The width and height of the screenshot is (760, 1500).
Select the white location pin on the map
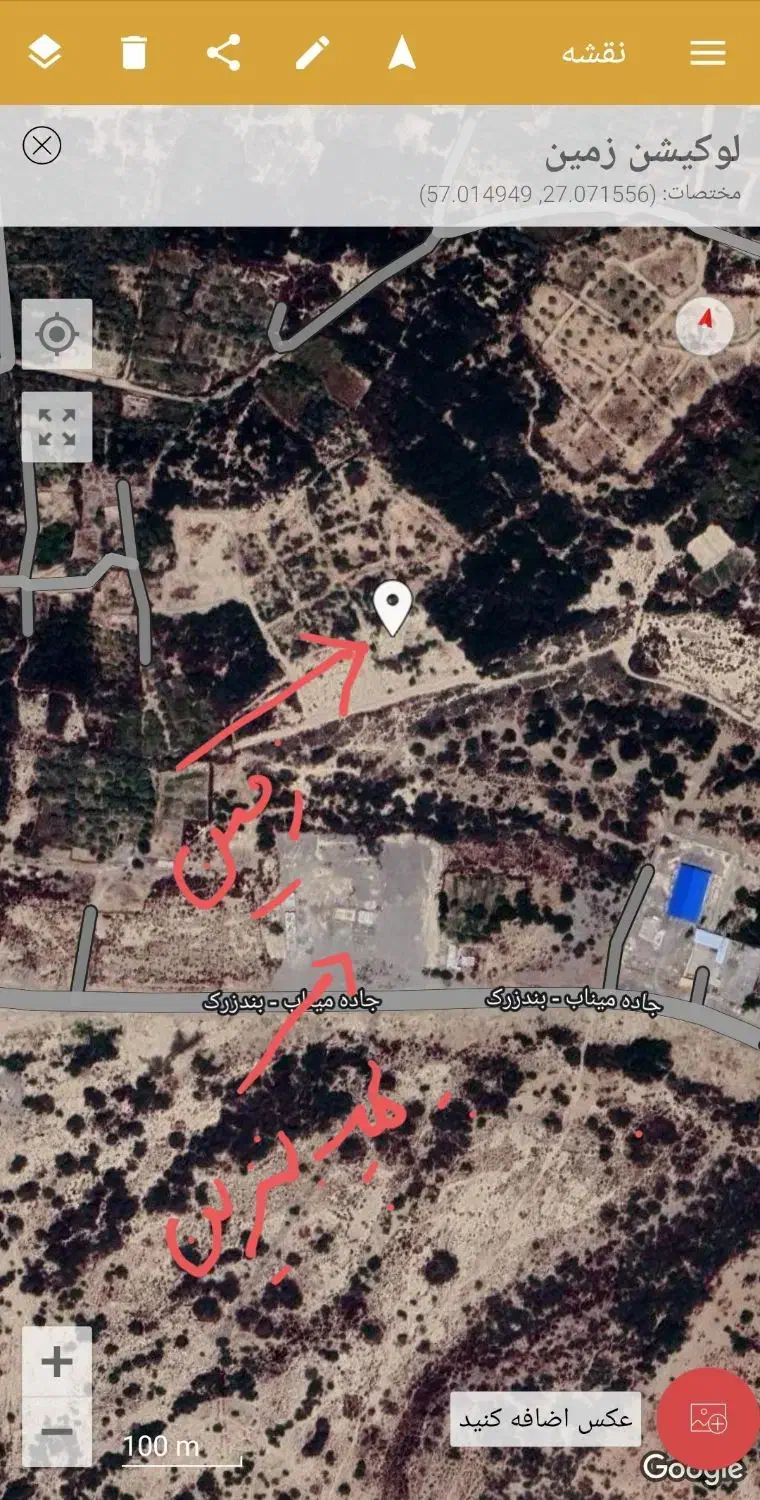tap(393, 606)
